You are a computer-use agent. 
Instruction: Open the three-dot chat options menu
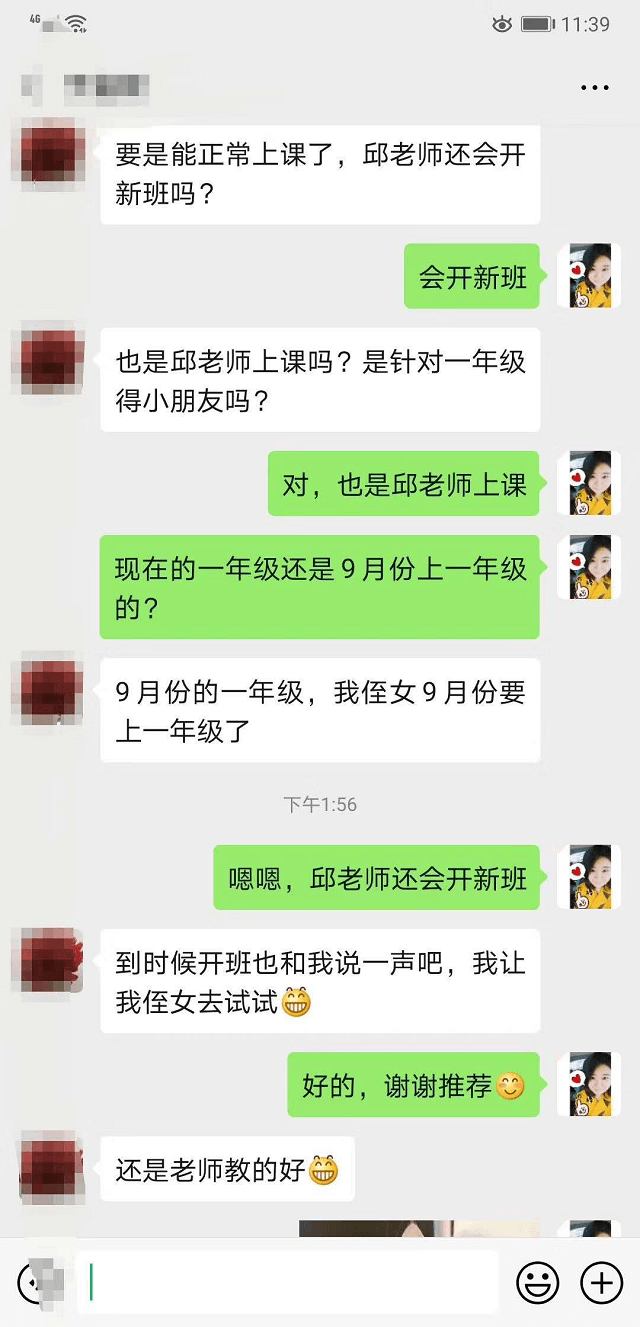click(594, 88)
